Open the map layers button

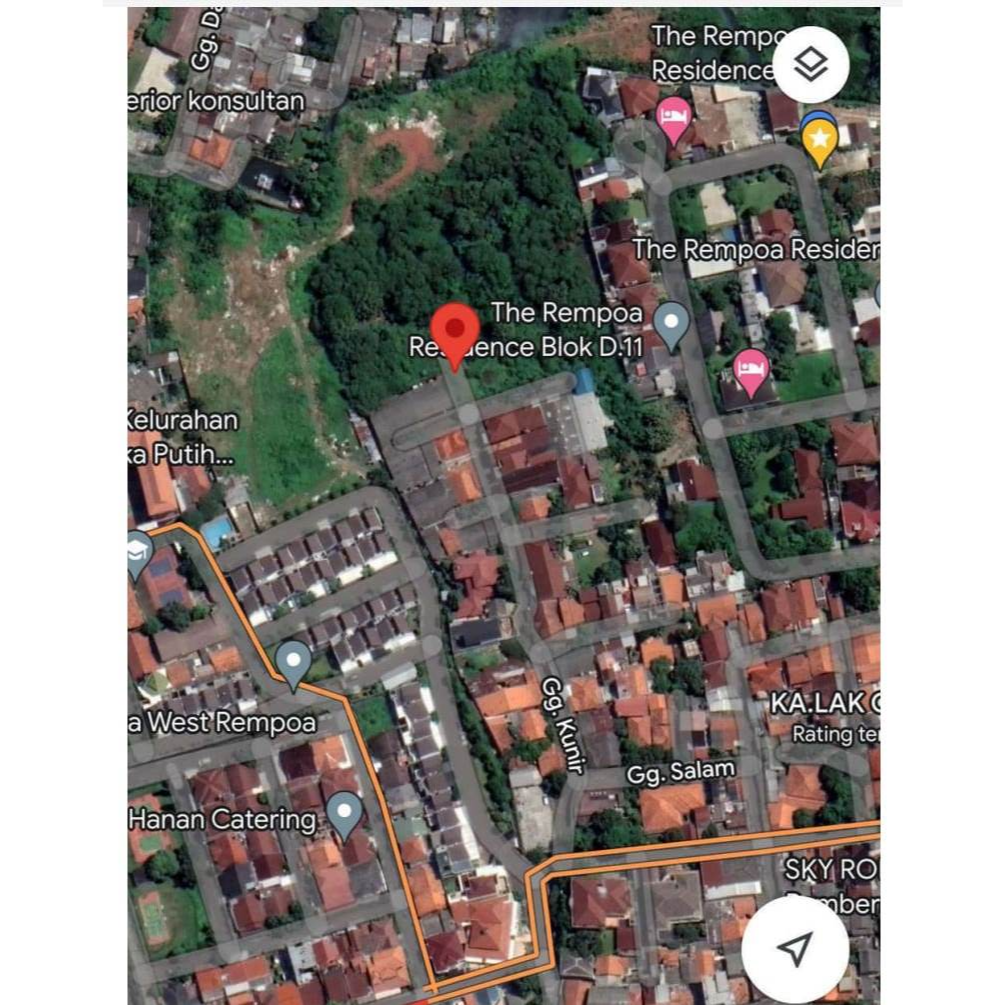[810, 65]
